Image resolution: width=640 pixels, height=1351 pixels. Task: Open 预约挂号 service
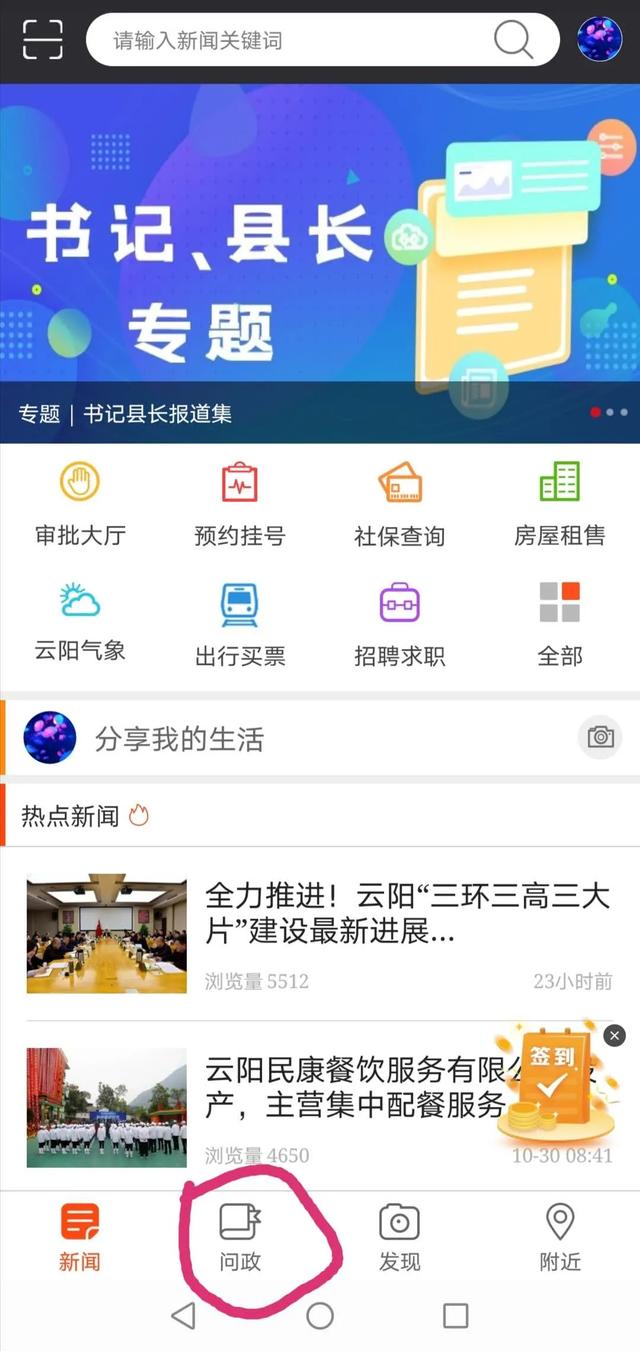240,505
